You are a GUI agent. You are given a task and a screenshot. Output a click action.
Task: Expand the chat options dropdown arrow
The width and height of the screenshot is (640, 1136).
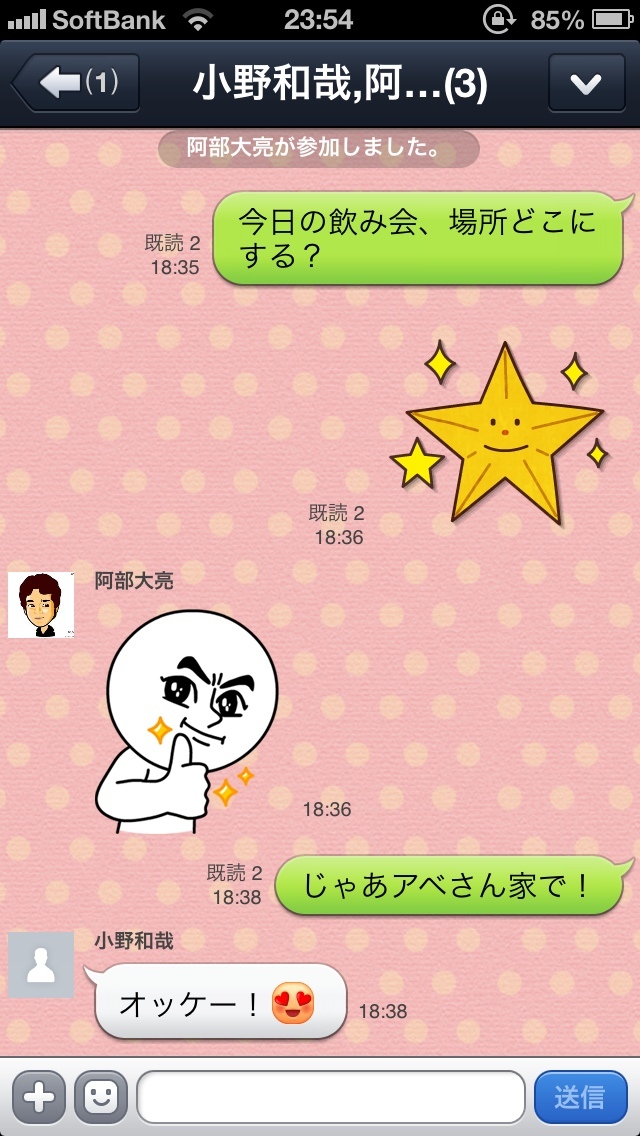click(x=586, y=83)
